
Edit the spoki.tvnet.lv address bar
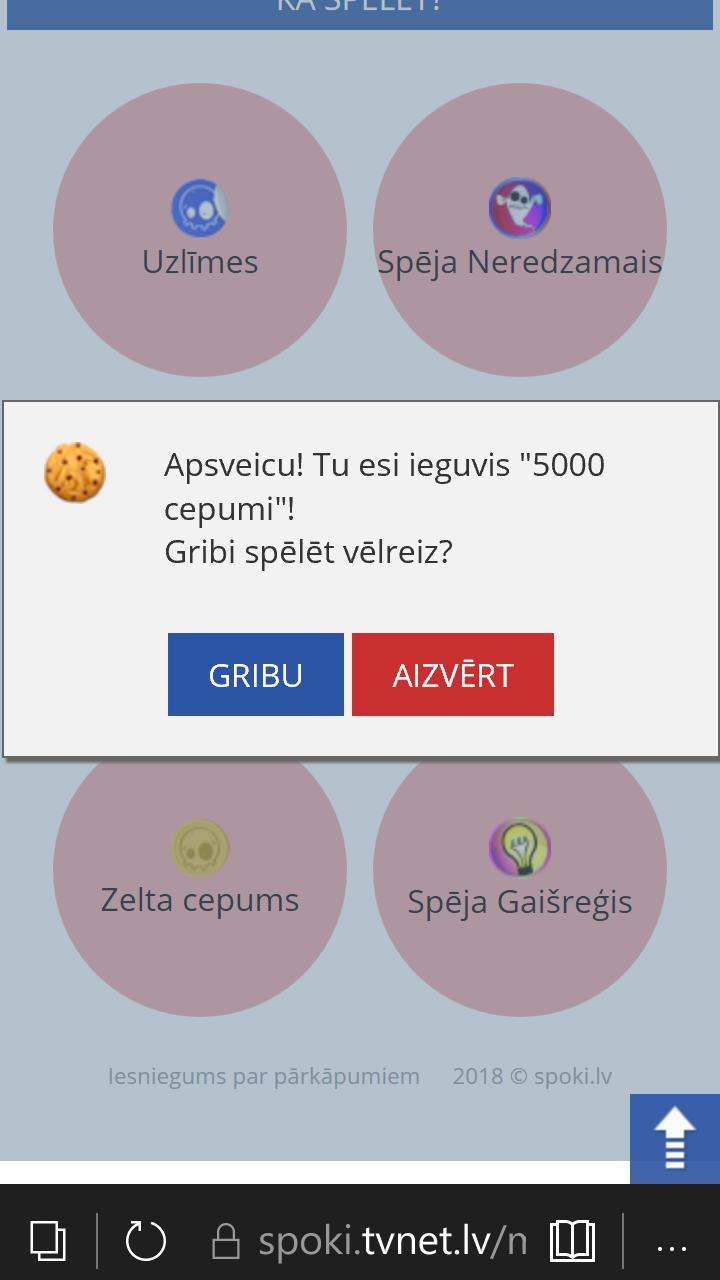tap(380, 1242)
